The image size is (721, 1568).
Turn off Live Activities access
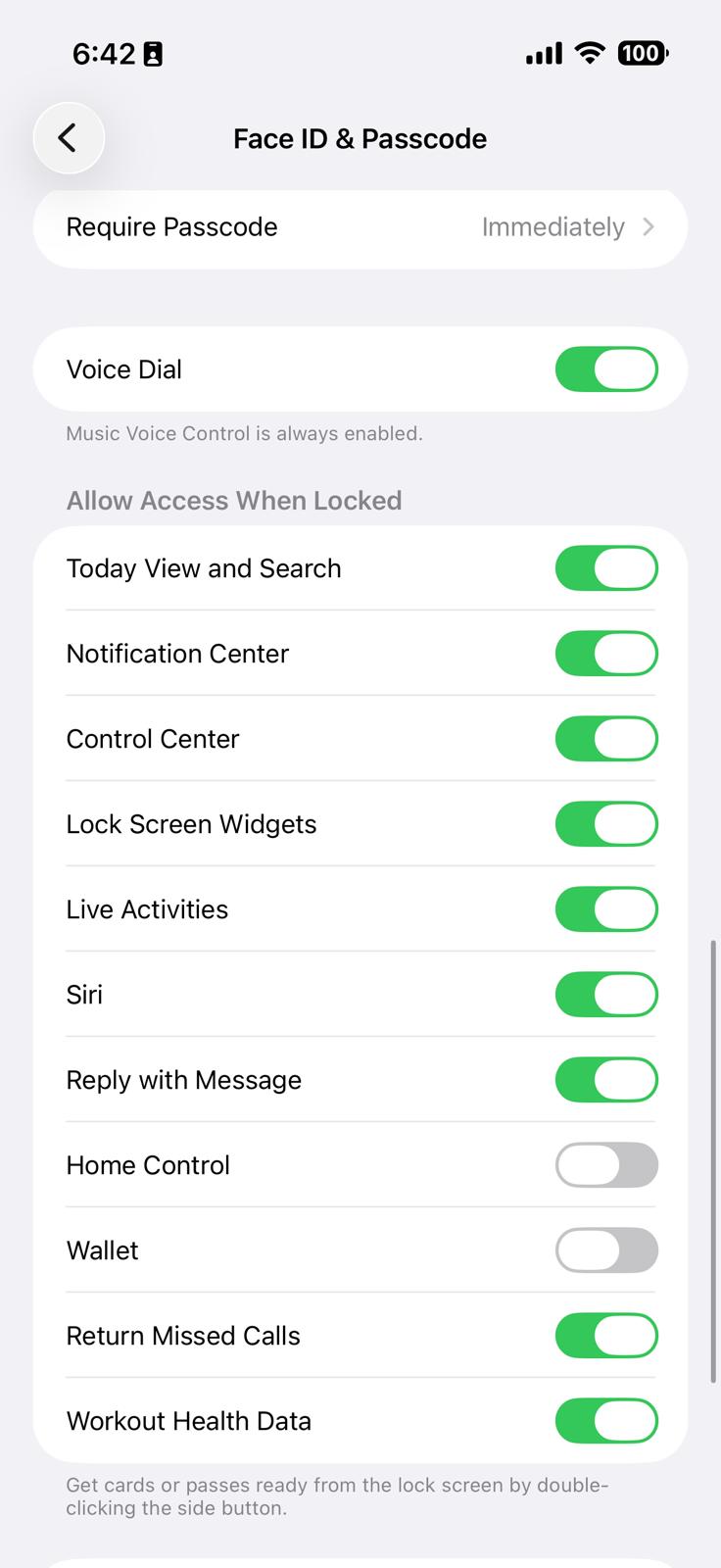point(605,909)
